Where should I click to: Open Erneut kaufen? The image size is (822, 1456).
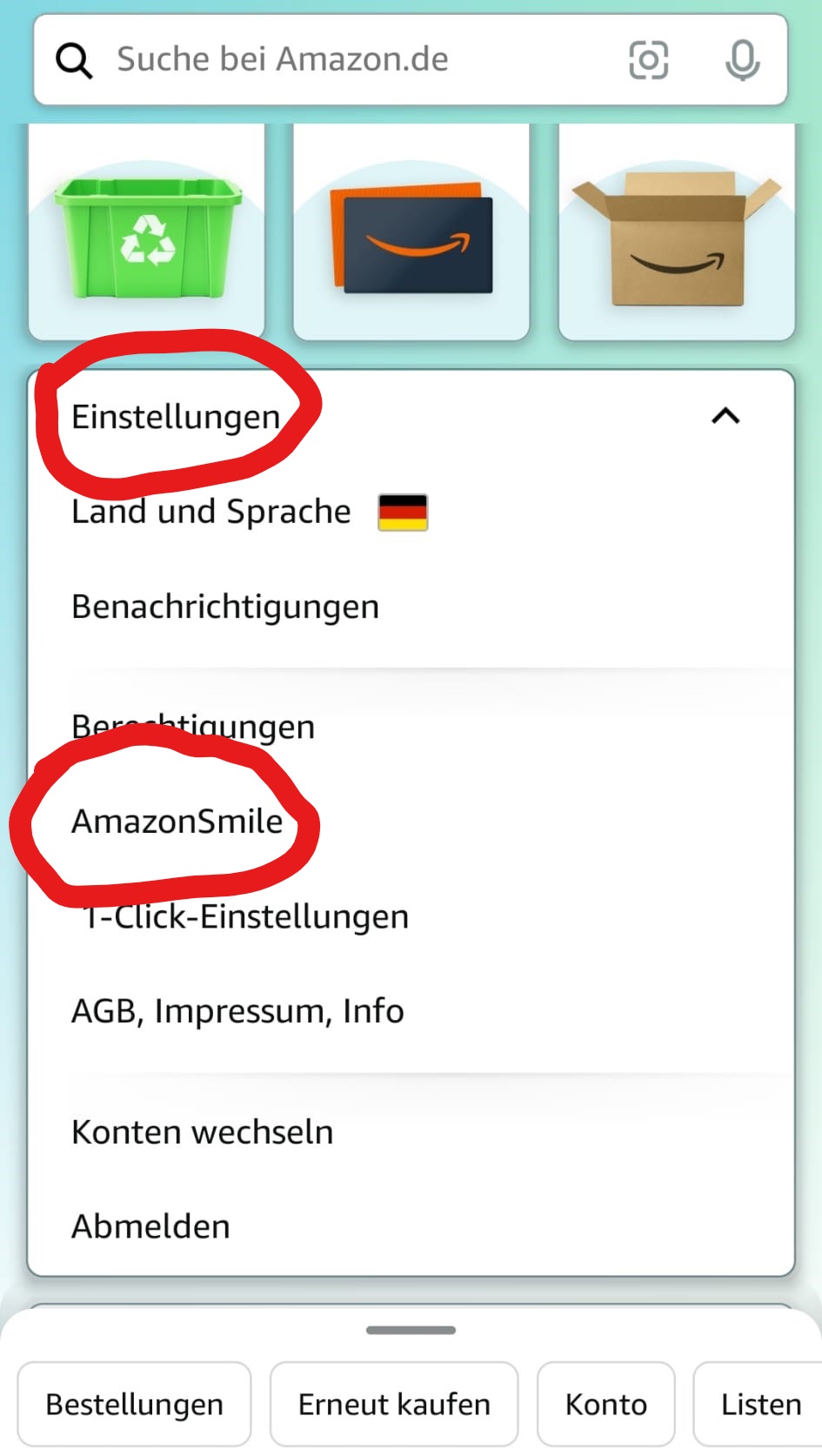(x=394, y=1404)
